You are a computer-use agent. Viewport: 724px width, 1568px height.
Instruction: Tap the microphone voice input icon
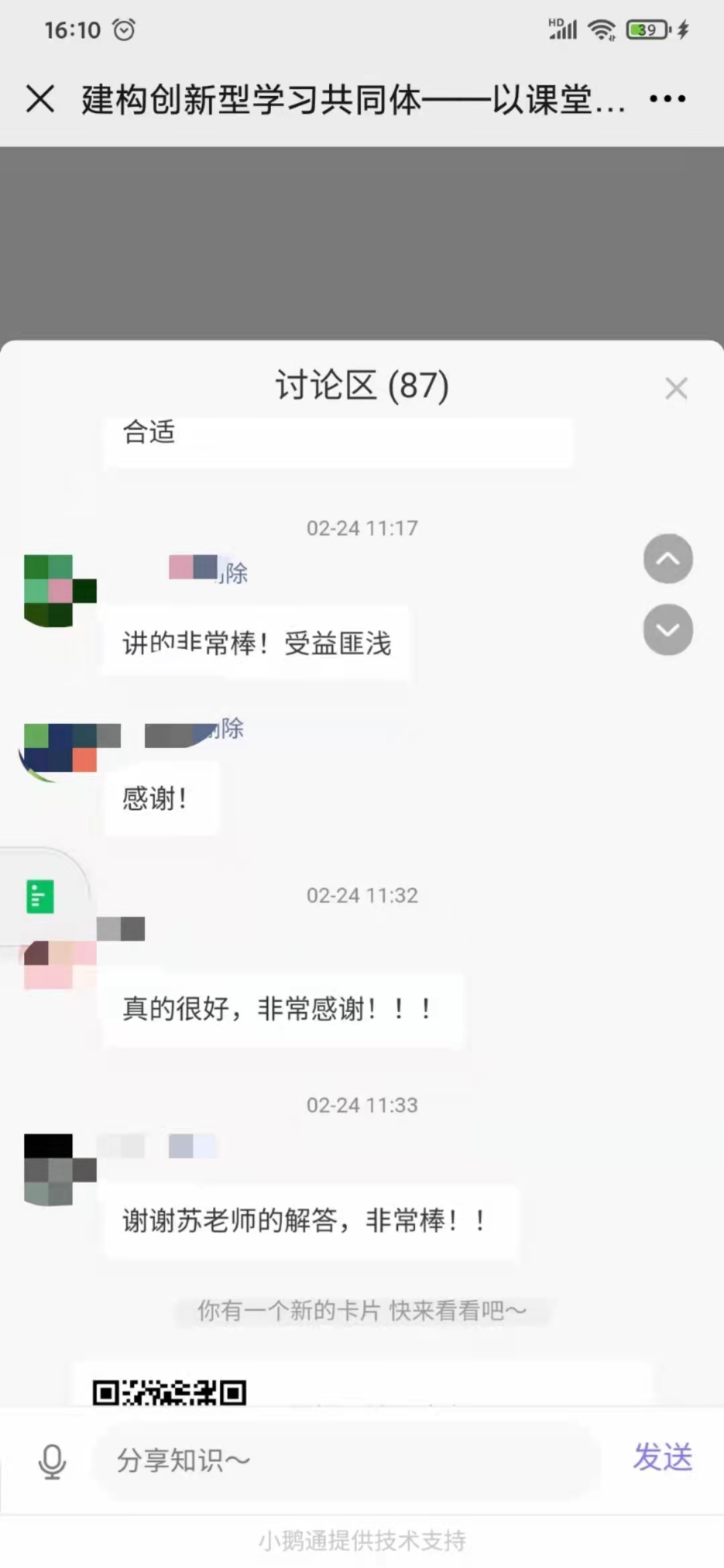coord(52,1461)
